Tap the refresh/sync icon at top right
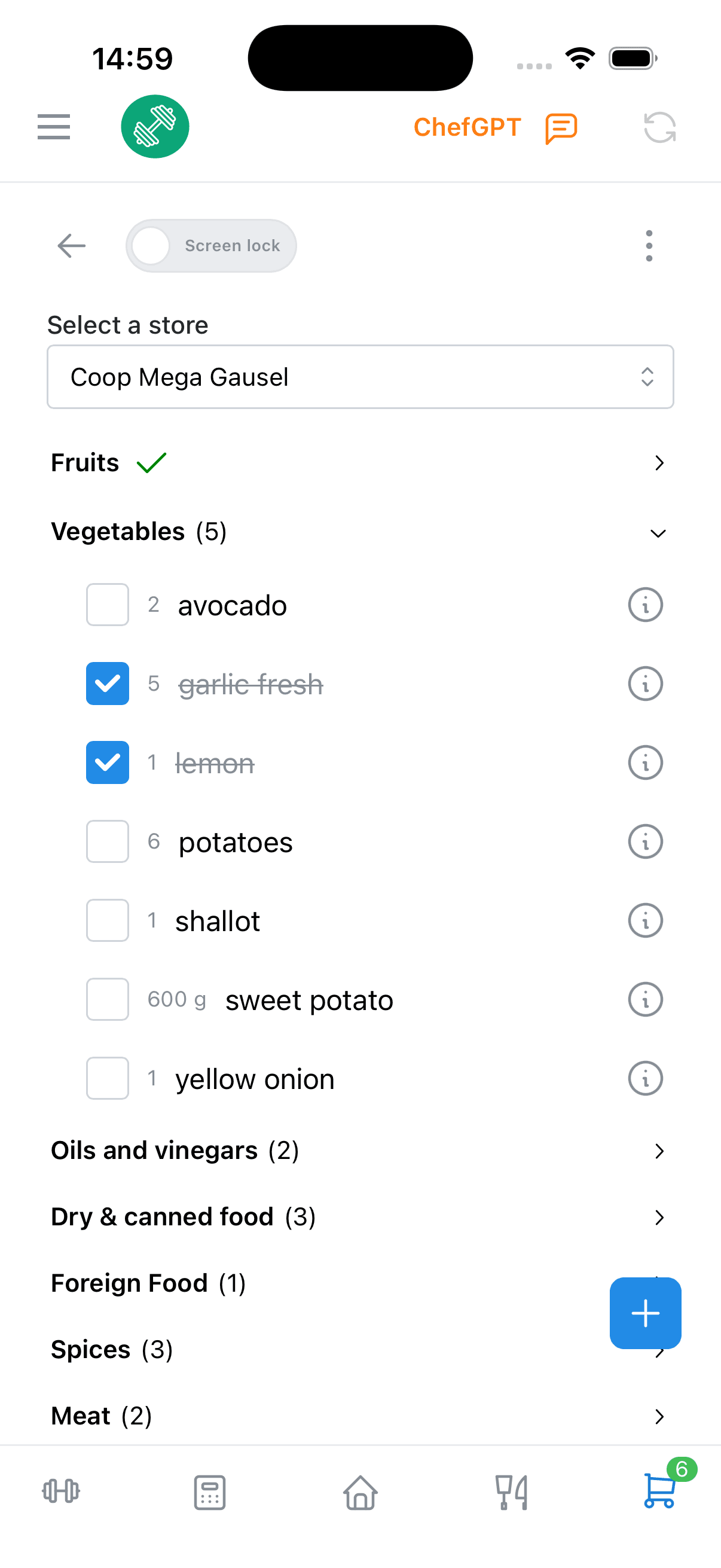This screenshot has width=721, height=1568. [x=659, y=127]
